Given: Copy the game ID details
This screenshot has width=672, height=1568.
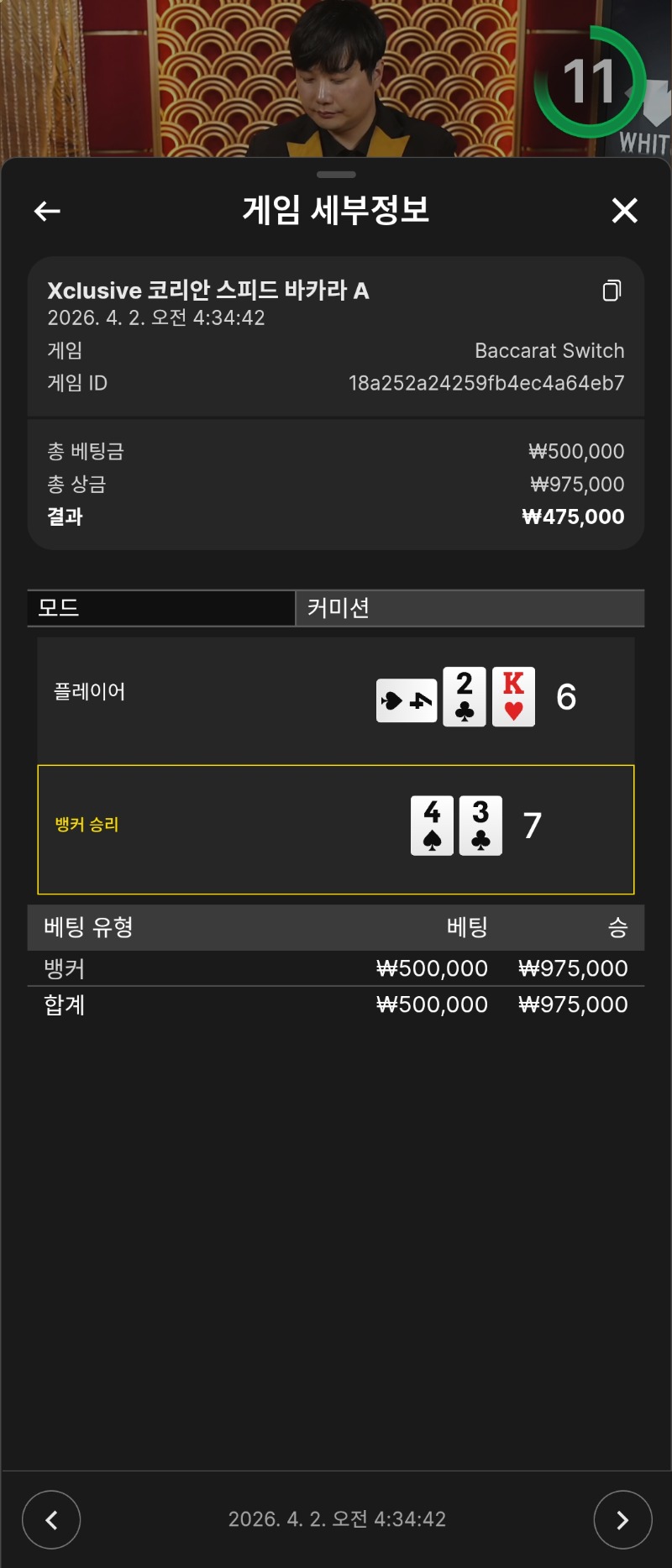Looking at the screenshot, I should click(x=612, y=291).
